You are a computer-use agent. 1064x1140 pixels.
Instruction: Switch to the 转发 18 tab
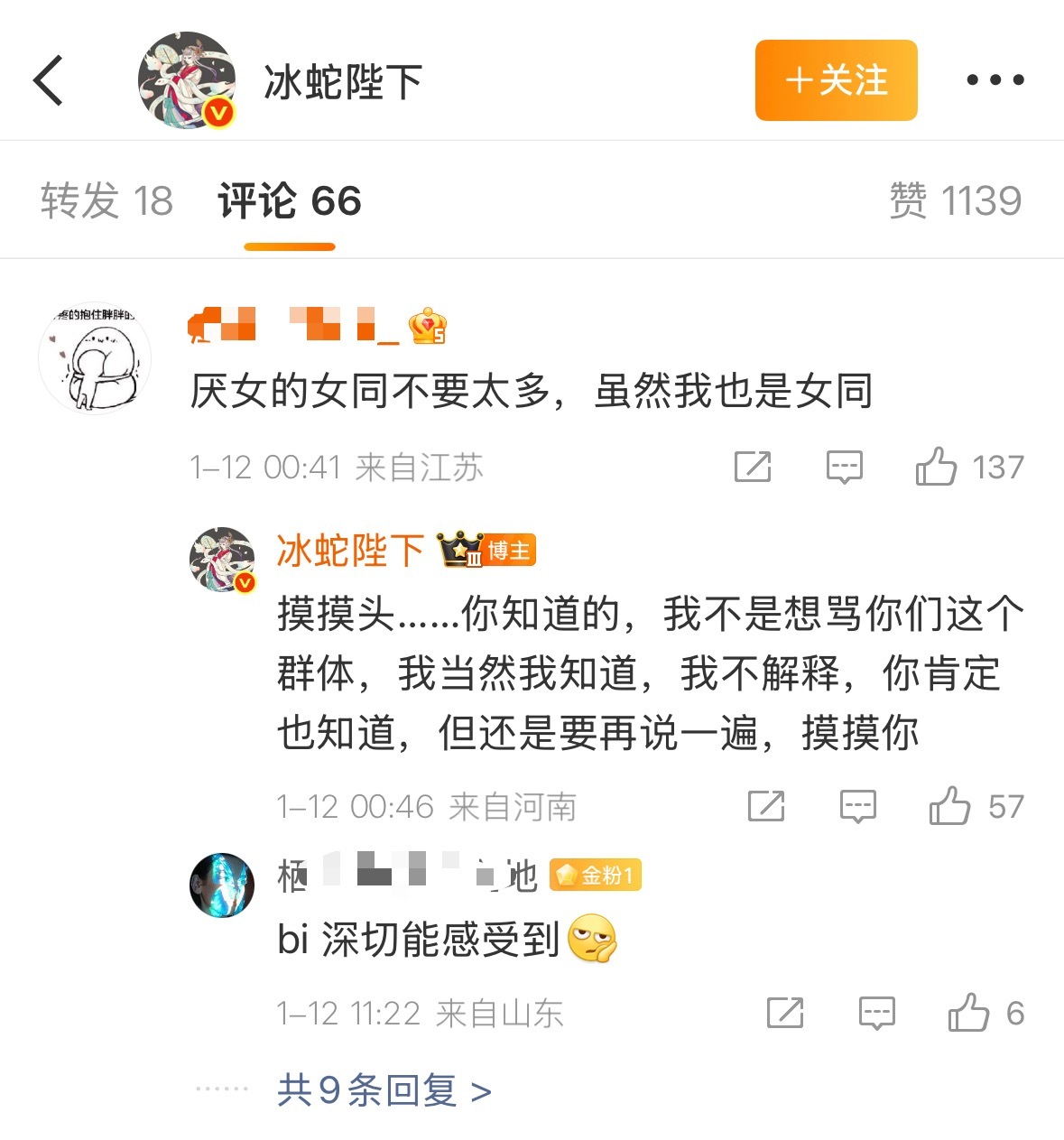pyautogui.click(x=106, y=200)
